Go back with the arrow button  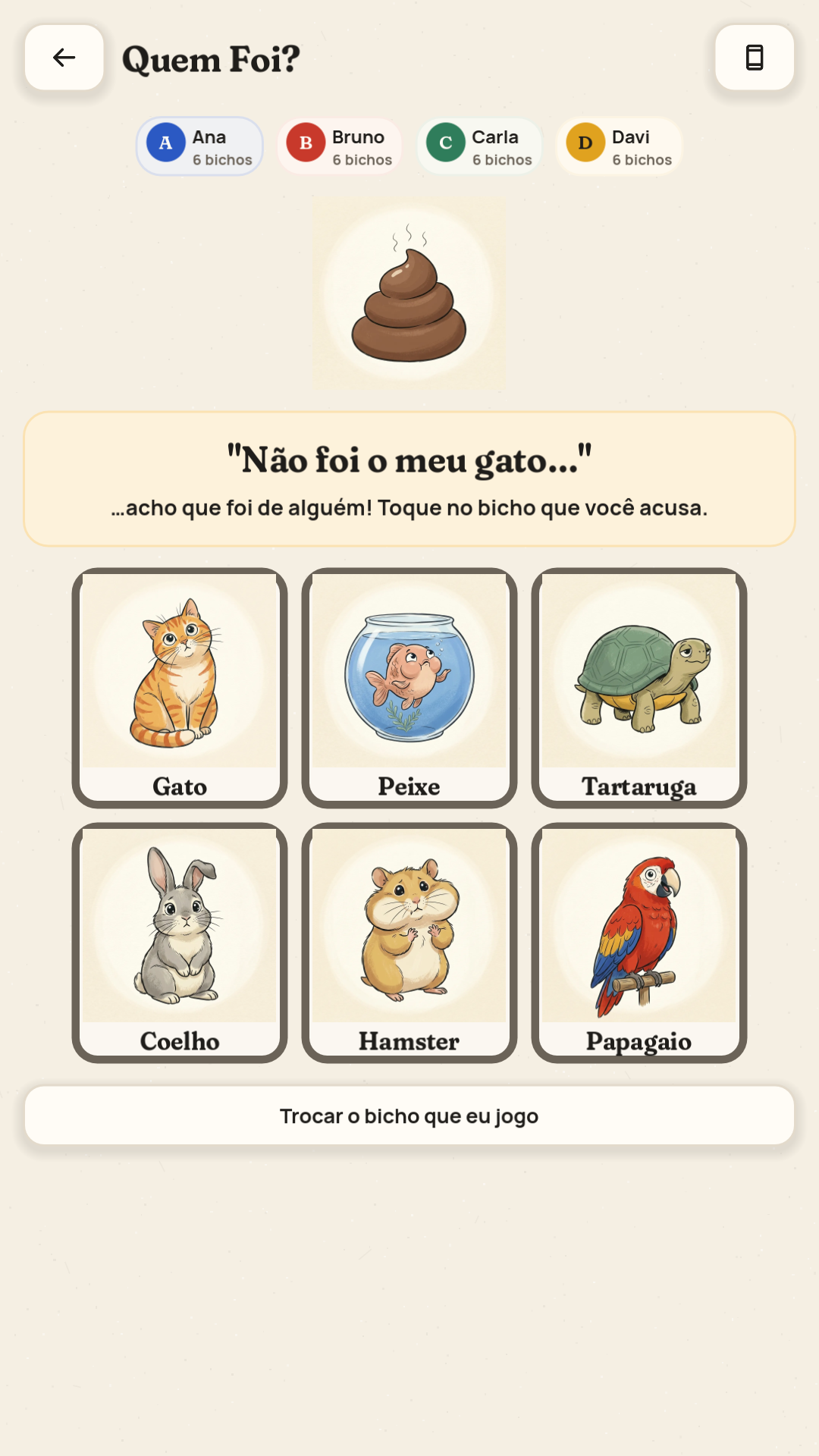pyautogui.click(x=64, y=58)
